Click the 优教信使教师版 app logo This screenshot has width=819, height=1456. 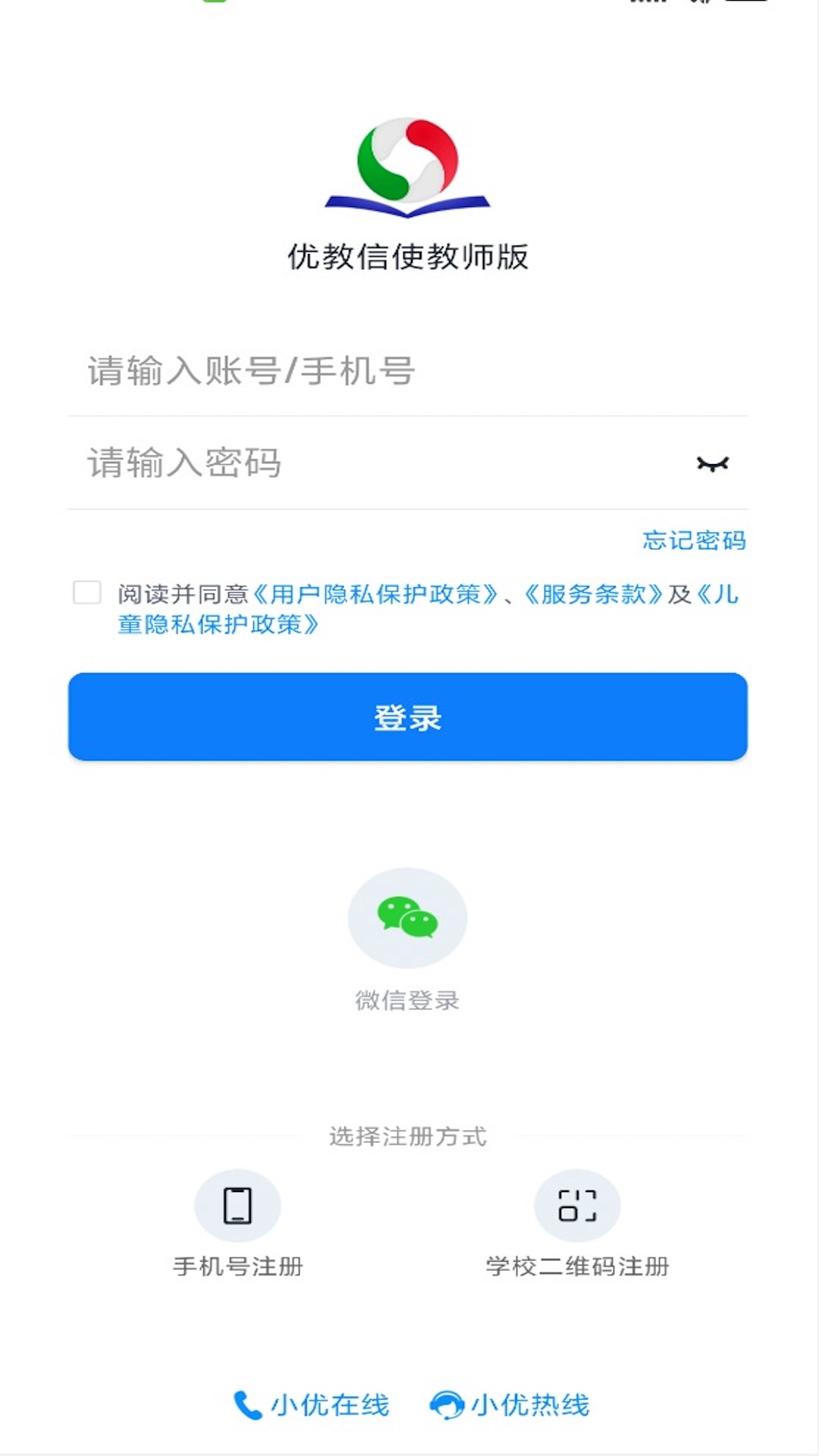click(x=408, y=168)
